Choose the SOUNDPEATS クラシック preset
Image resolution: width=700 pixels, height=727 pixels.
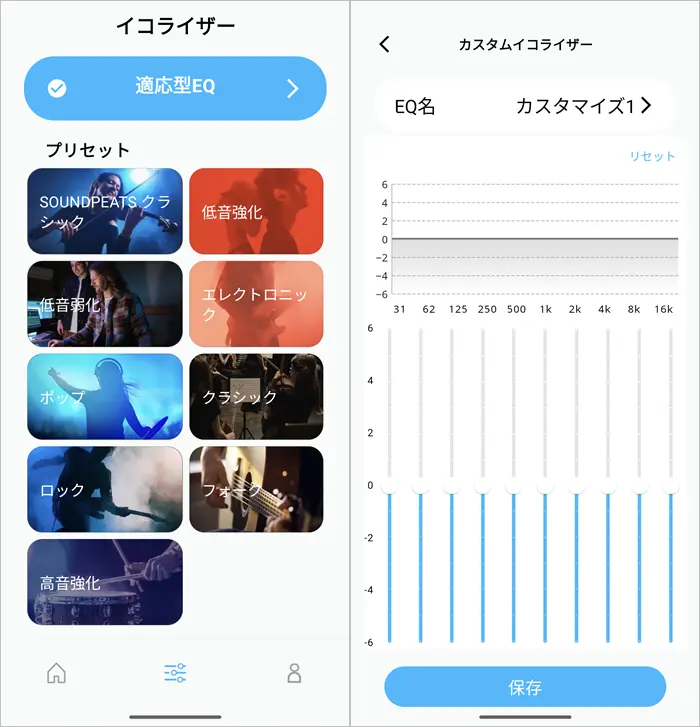point(105,211)
